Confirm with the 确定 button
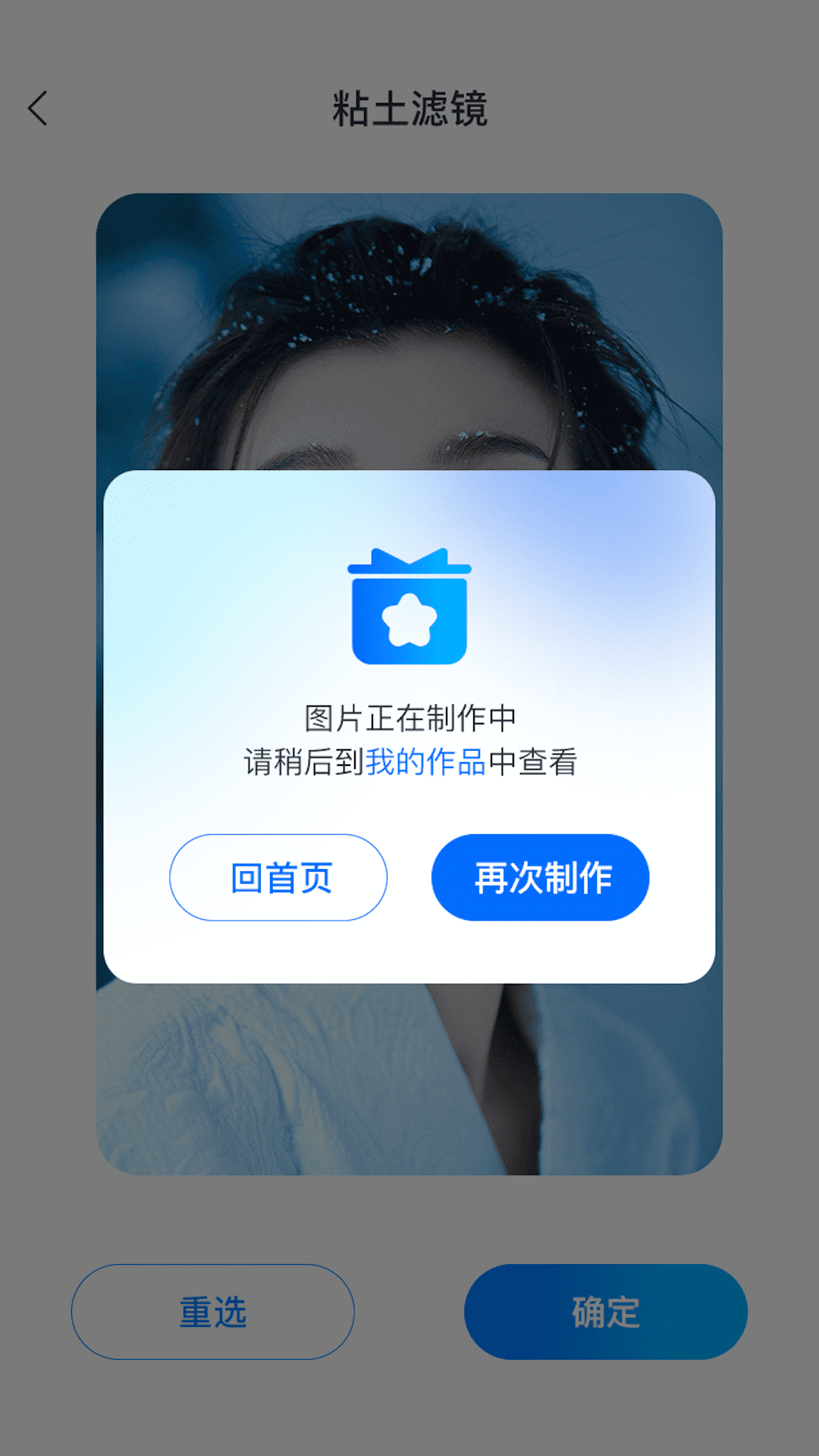 (605, 1311)
